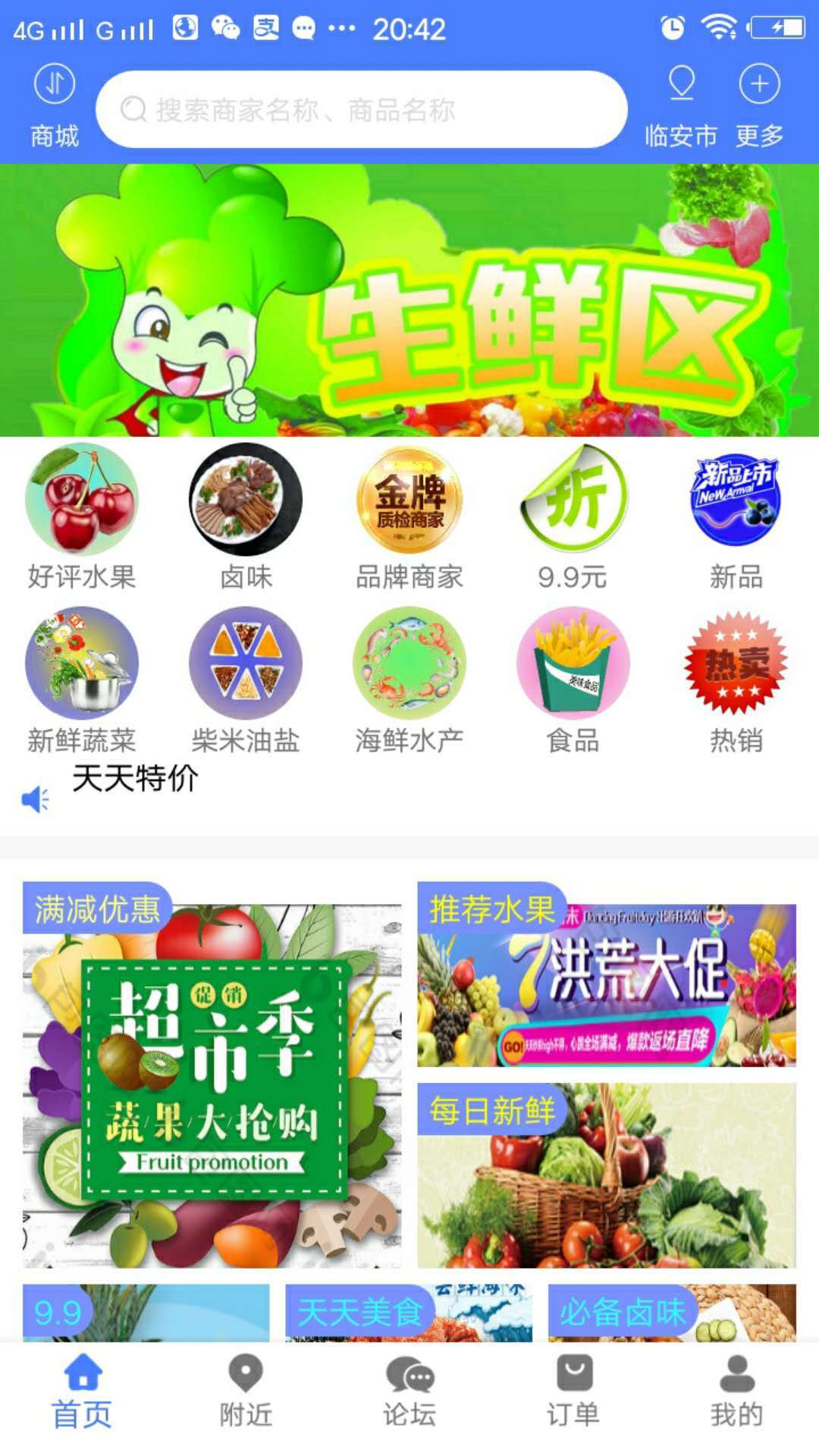View 品牌商家 brand merchants
819x1456 pixels.
coord(409,517)
